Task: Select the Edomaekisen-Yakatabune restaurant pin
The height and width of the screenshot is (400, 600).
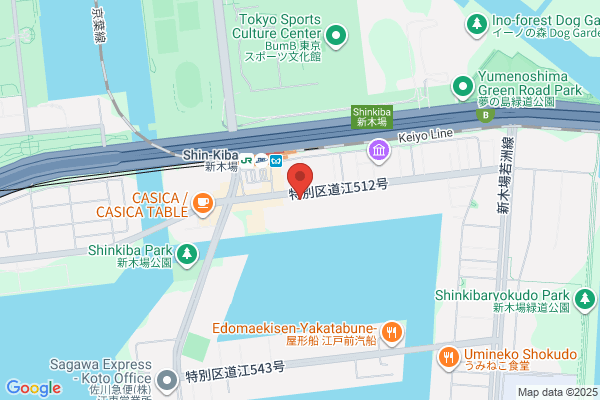Action: coord(391,333)
